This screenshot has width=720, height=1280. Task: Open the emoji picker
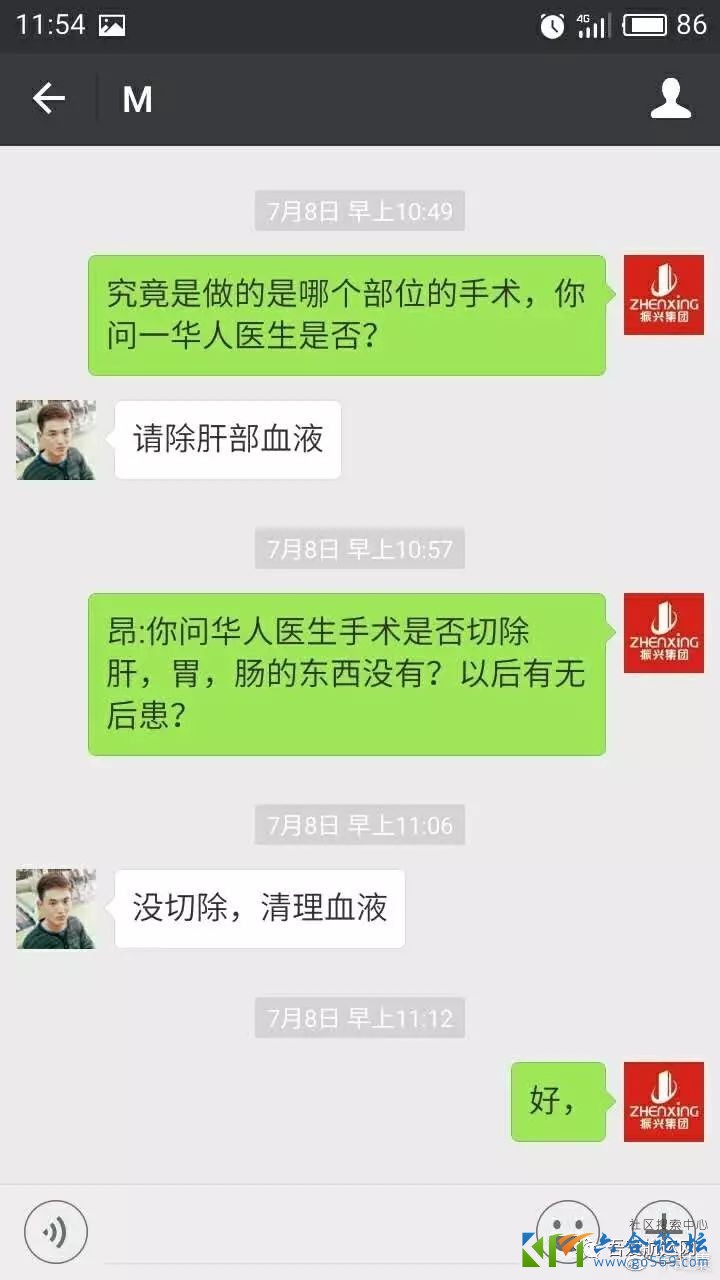[567, 1229]
